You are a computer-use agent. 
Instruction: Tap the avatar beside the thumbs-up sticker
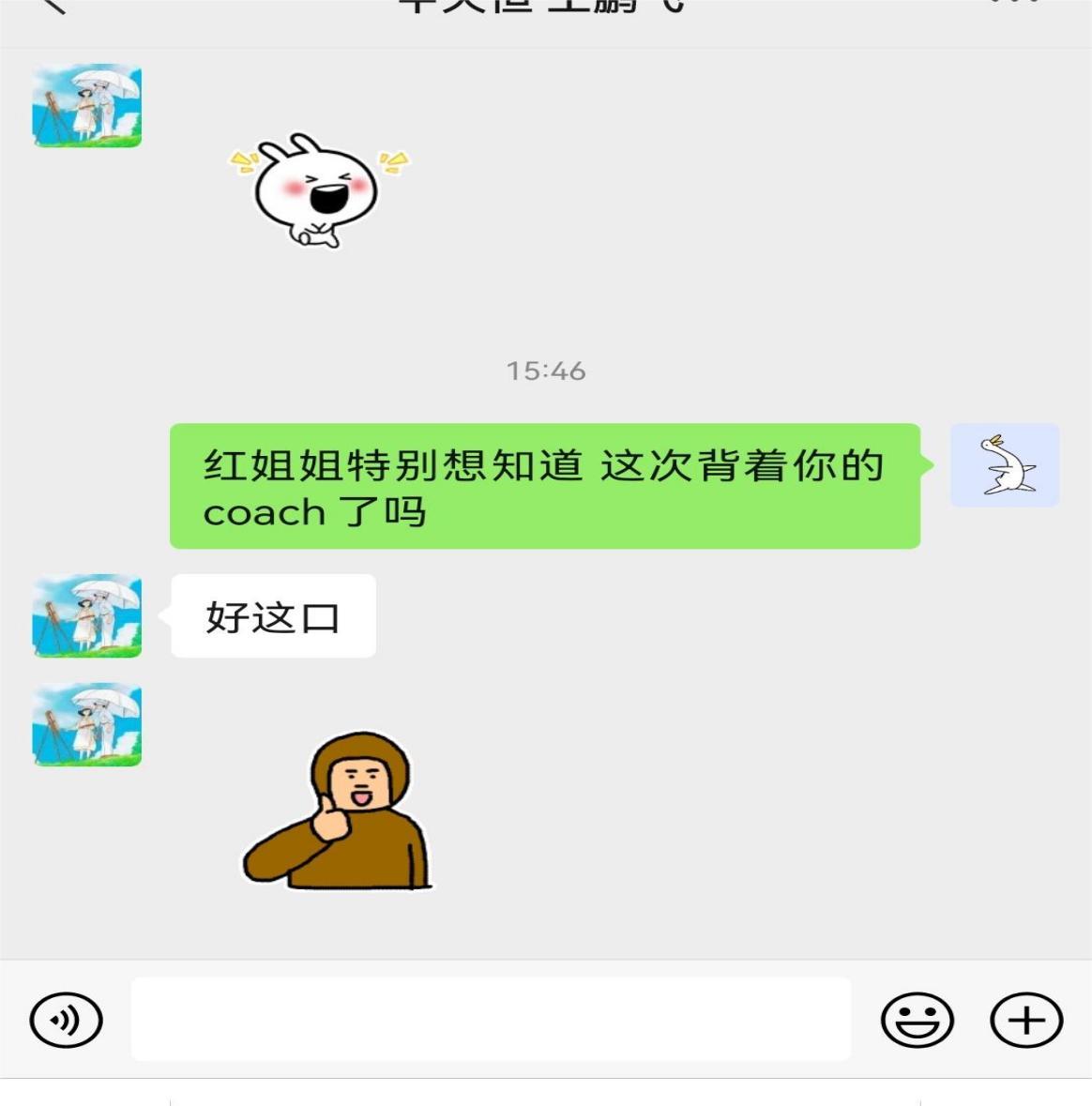[x=87, y=724]
